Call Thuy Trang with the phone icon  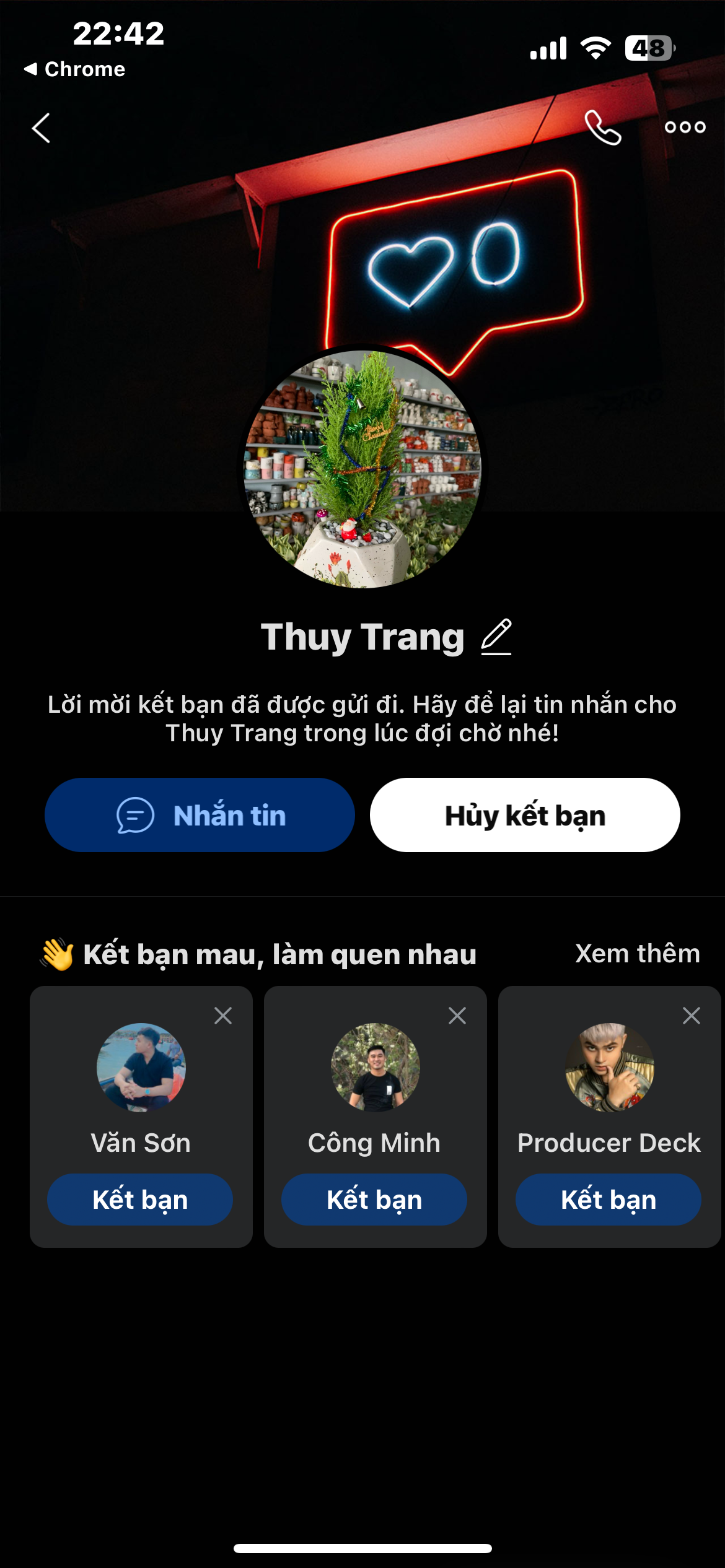[602, 128]
